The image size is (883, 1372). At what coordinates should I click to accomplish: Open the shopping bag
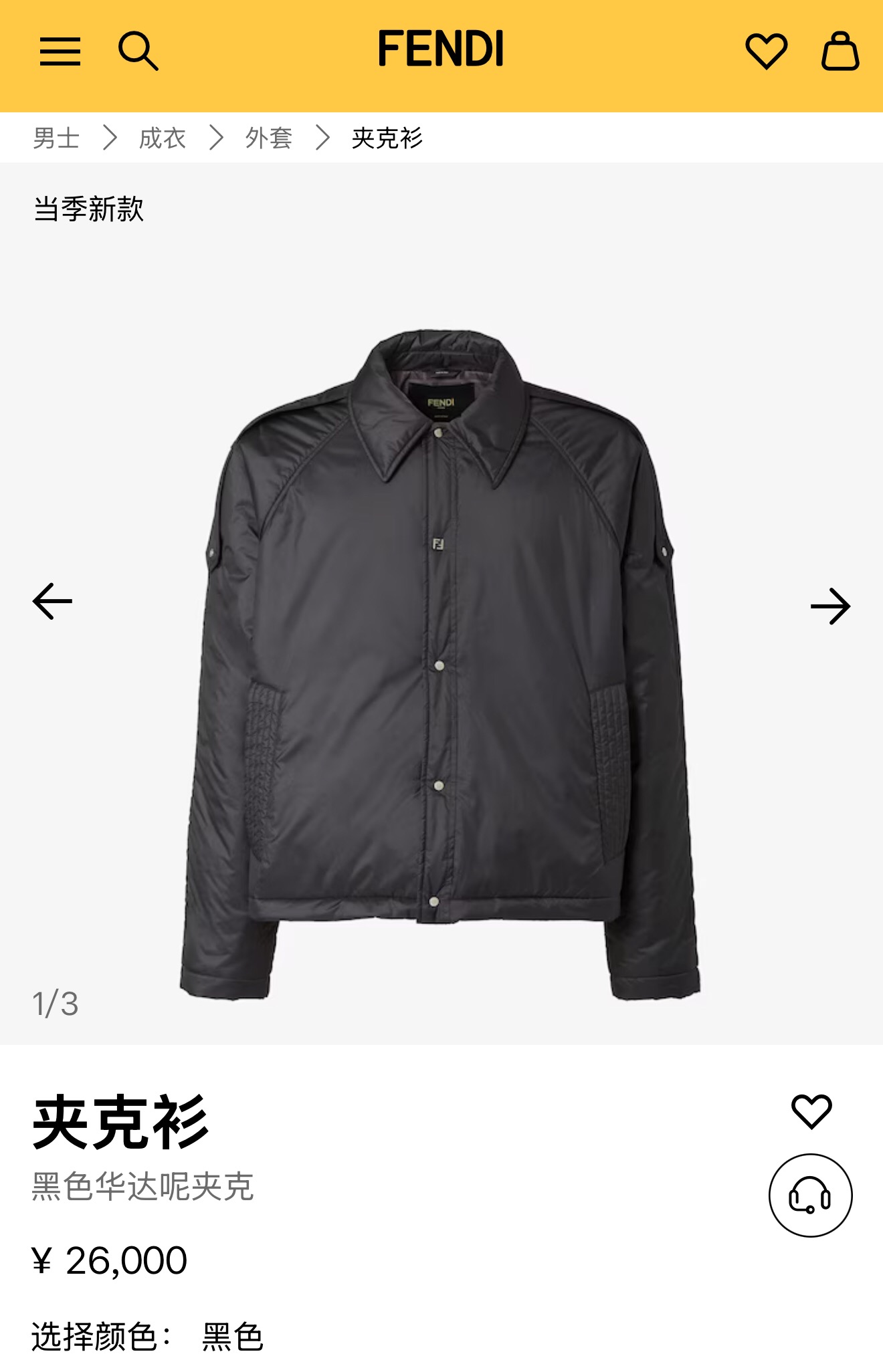pyautogui.click(x=840, y=51)
